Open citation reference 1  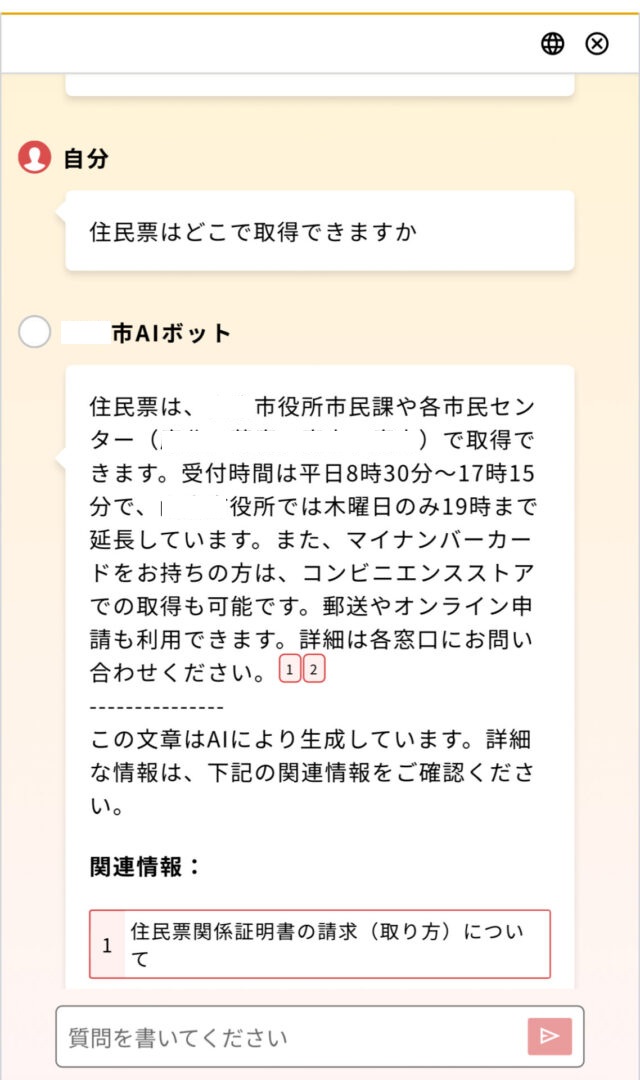[x=289, y=670]
